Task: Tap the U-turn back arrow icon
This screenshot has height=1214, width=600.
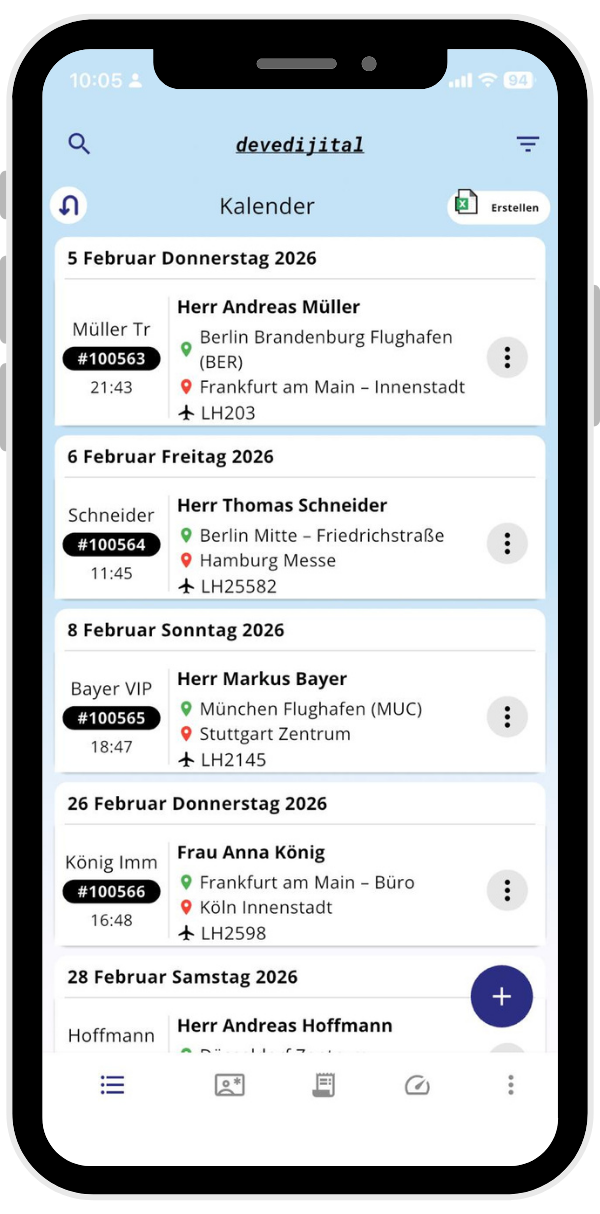Action: [69, 206]
